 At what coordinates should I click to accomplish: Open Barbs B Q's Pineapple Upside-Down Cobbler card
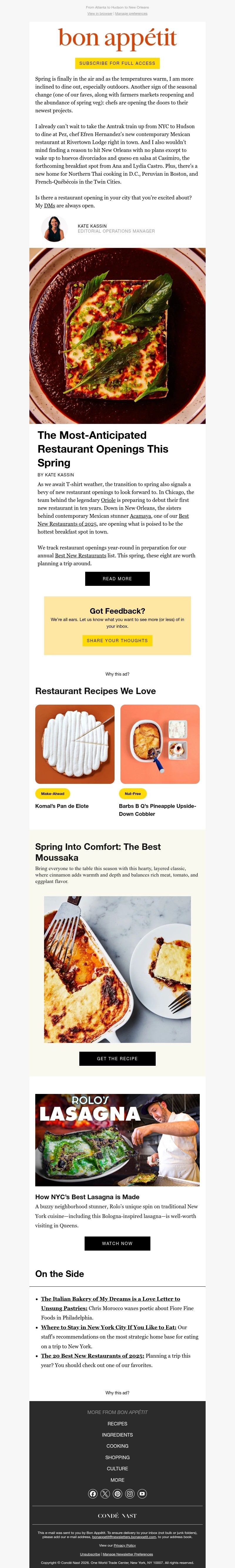pyautogui.click(x=160, y=744)
